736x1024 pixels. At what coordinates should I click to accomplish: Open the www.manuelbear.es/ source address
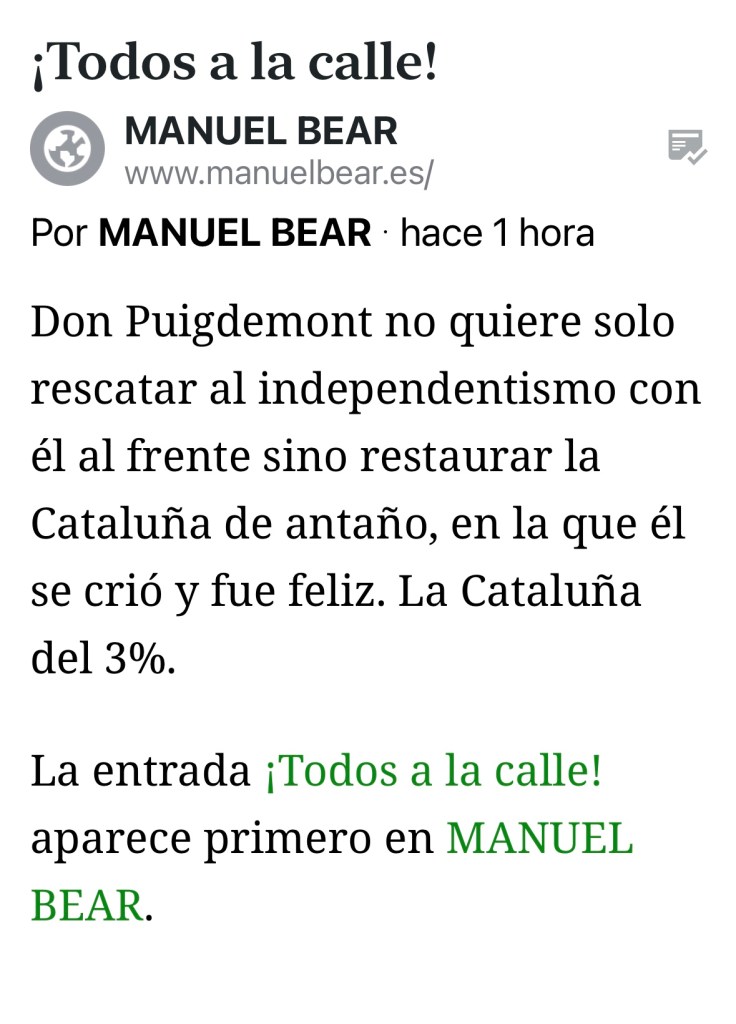tap(279, 174)
